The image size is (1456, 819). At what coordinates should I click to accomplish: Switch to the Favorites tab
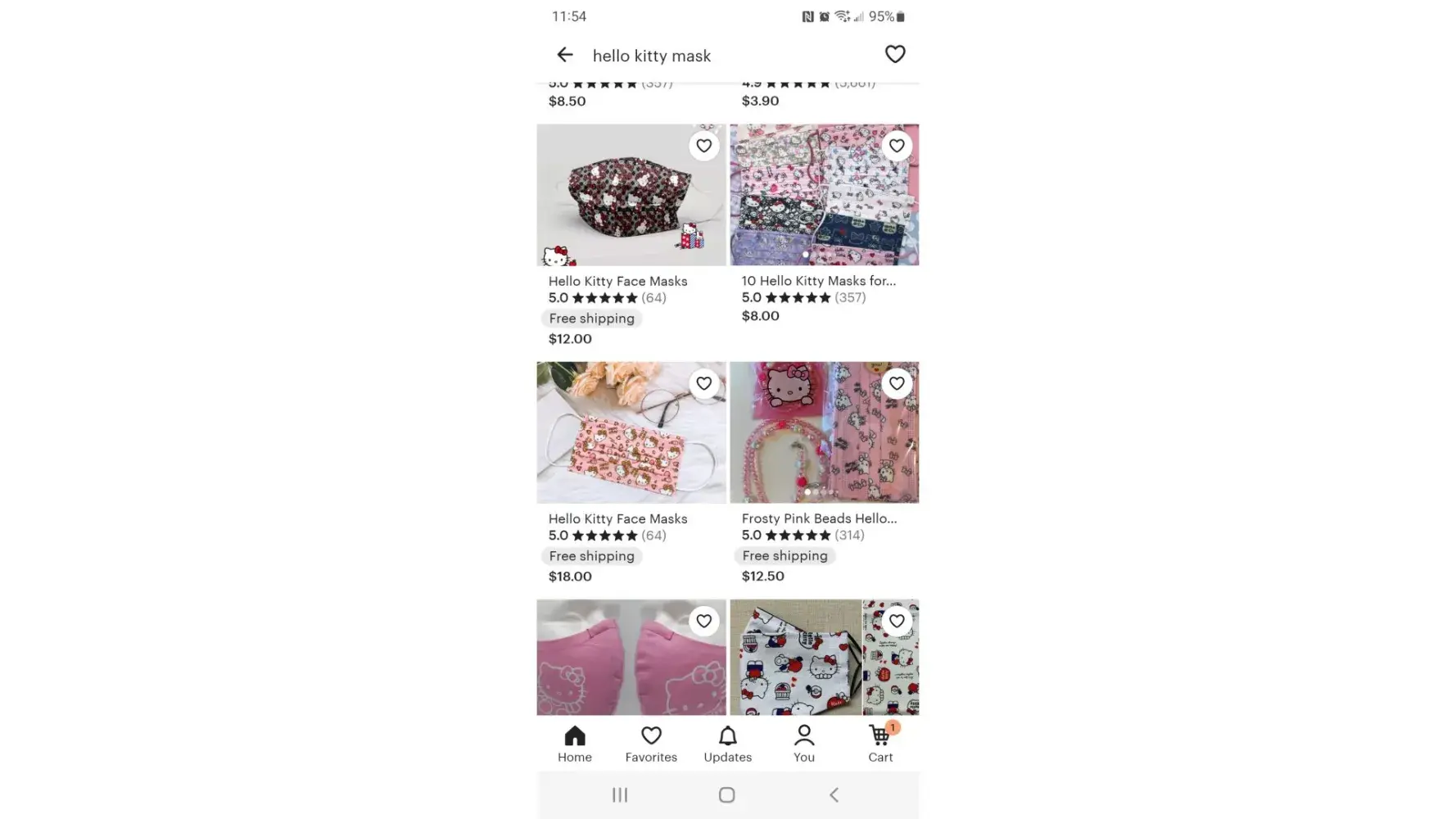point(651,743)
